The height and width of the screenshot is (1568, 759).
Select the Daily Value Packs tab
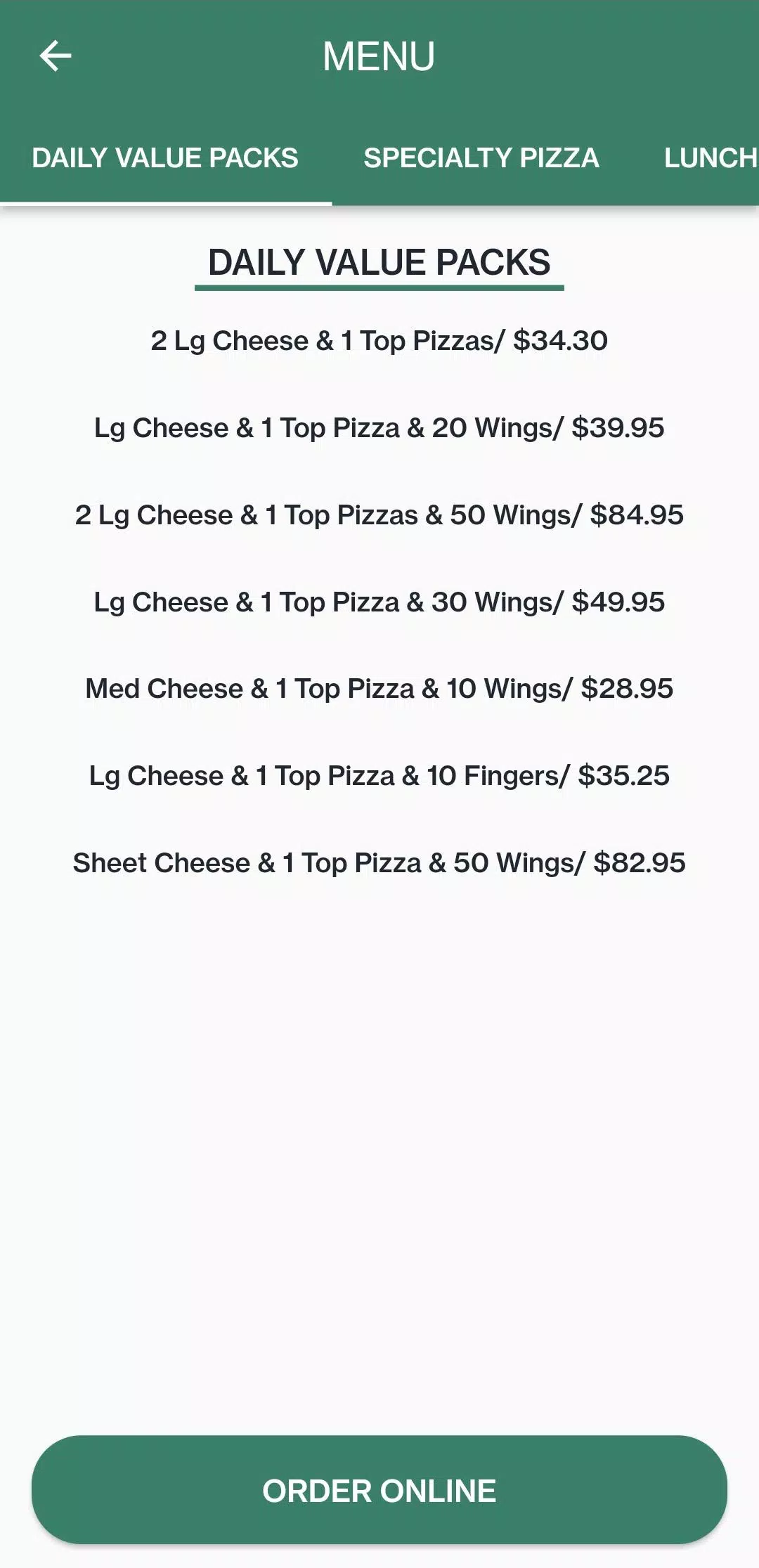tap(165, 158)
